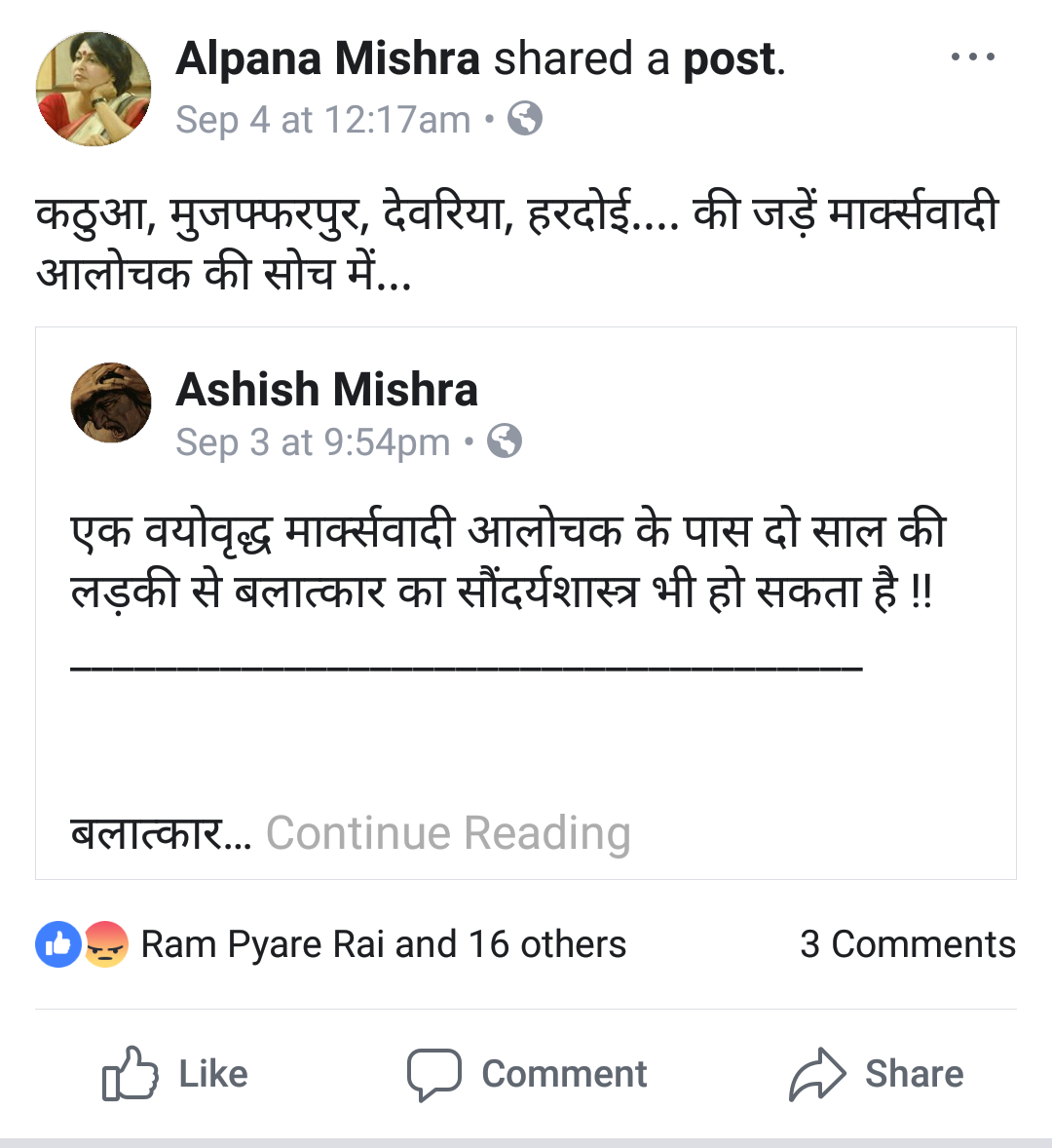Image resolution: width=1052 pixels, height=1148 pixels.
Task: Open the 3 Comments list
Action: click(x=907, y=944)
